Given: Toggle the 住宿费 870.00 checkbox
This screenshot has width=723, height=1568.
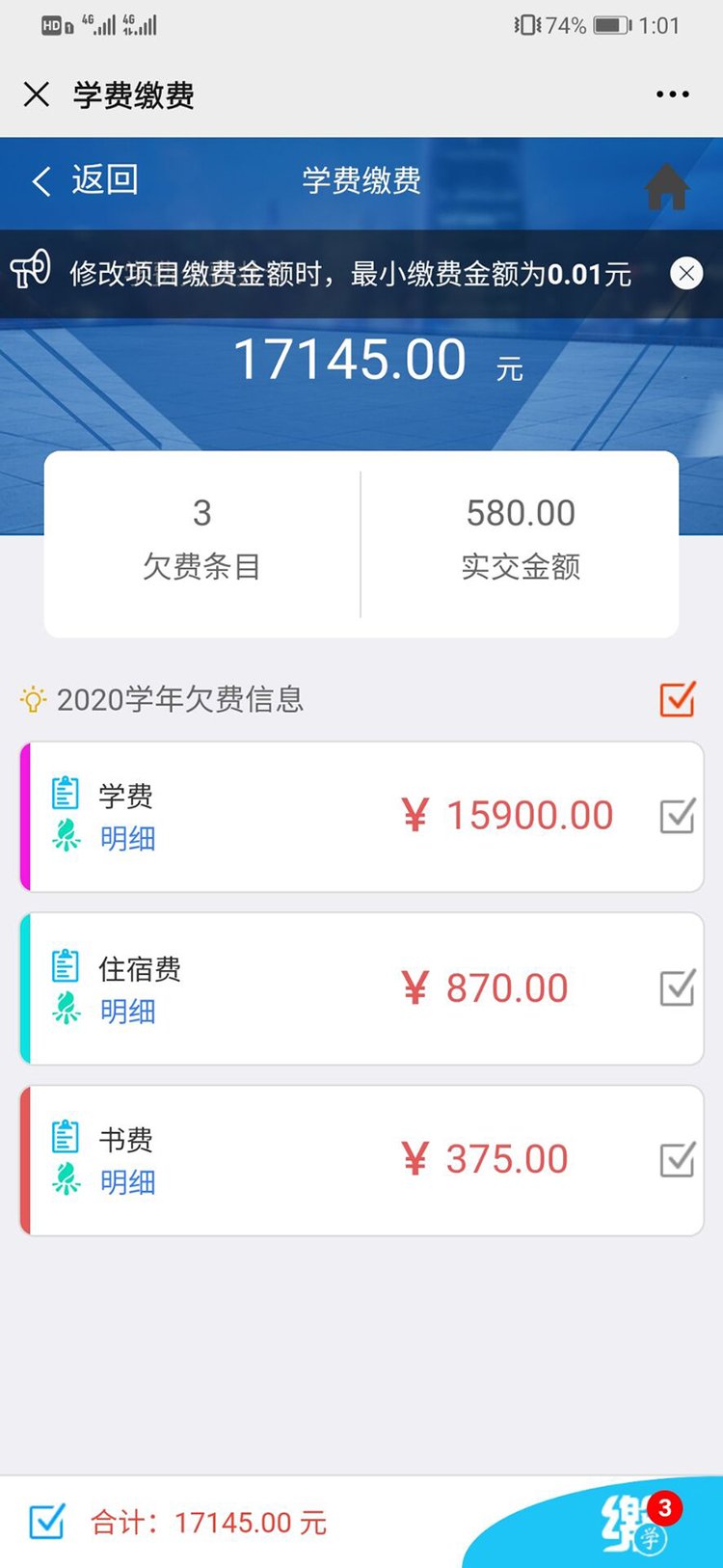Looking at the screenshot, I should click(x=677, y=987).
